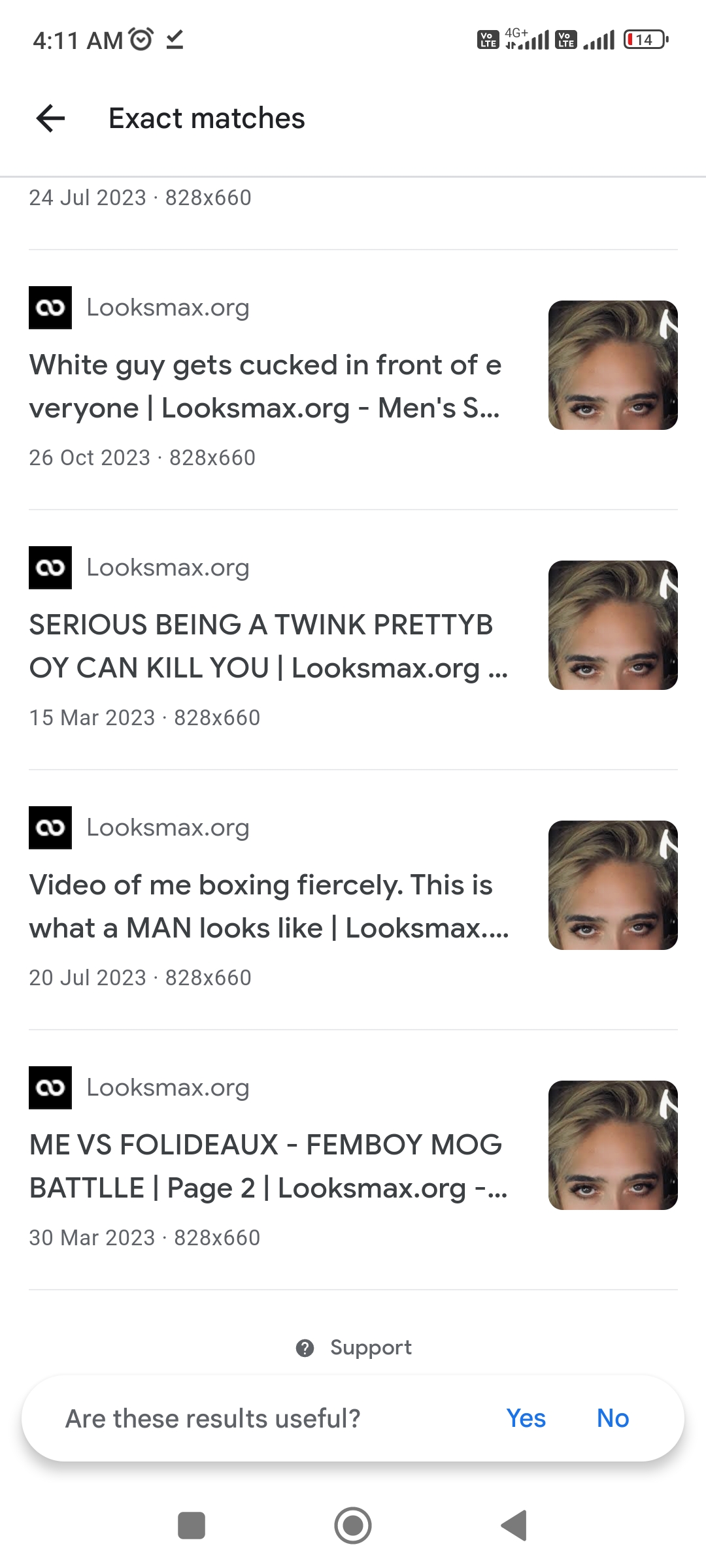
Task: Answer Yes to results useful prompt
Action: click(x=526, y=1418)
